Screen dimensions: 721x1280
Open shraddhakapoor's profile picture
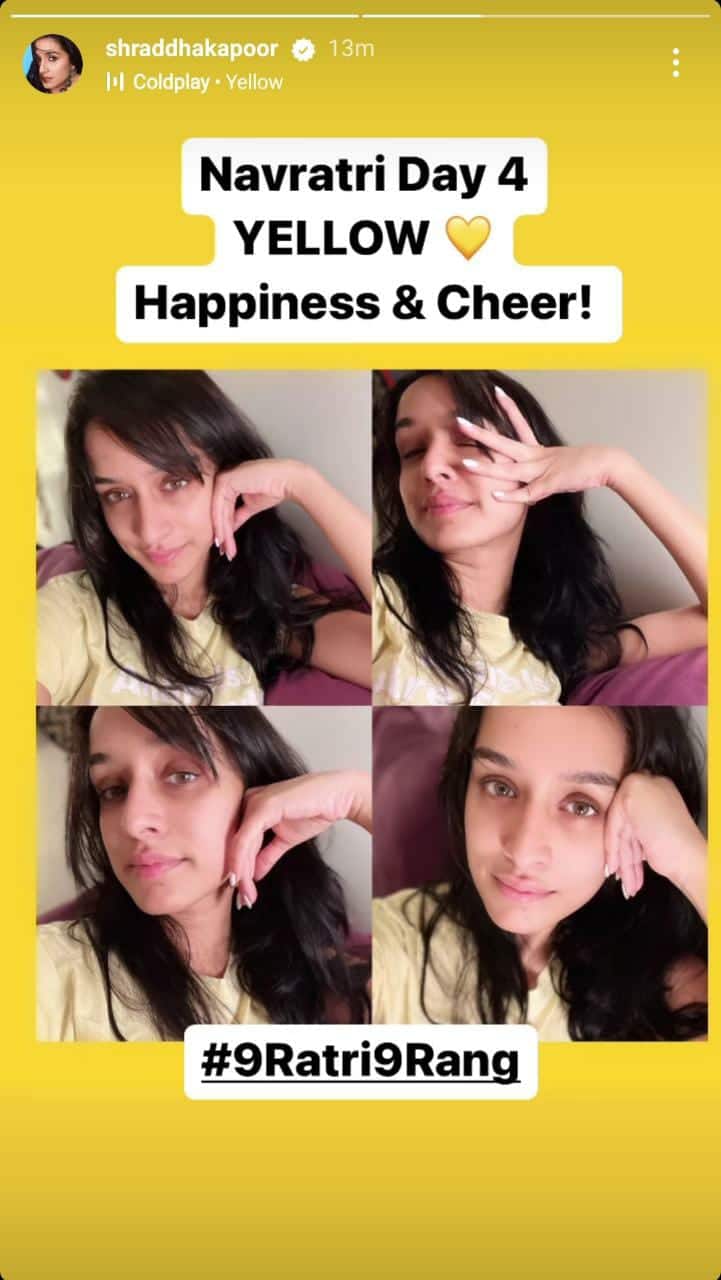[53, 64]
